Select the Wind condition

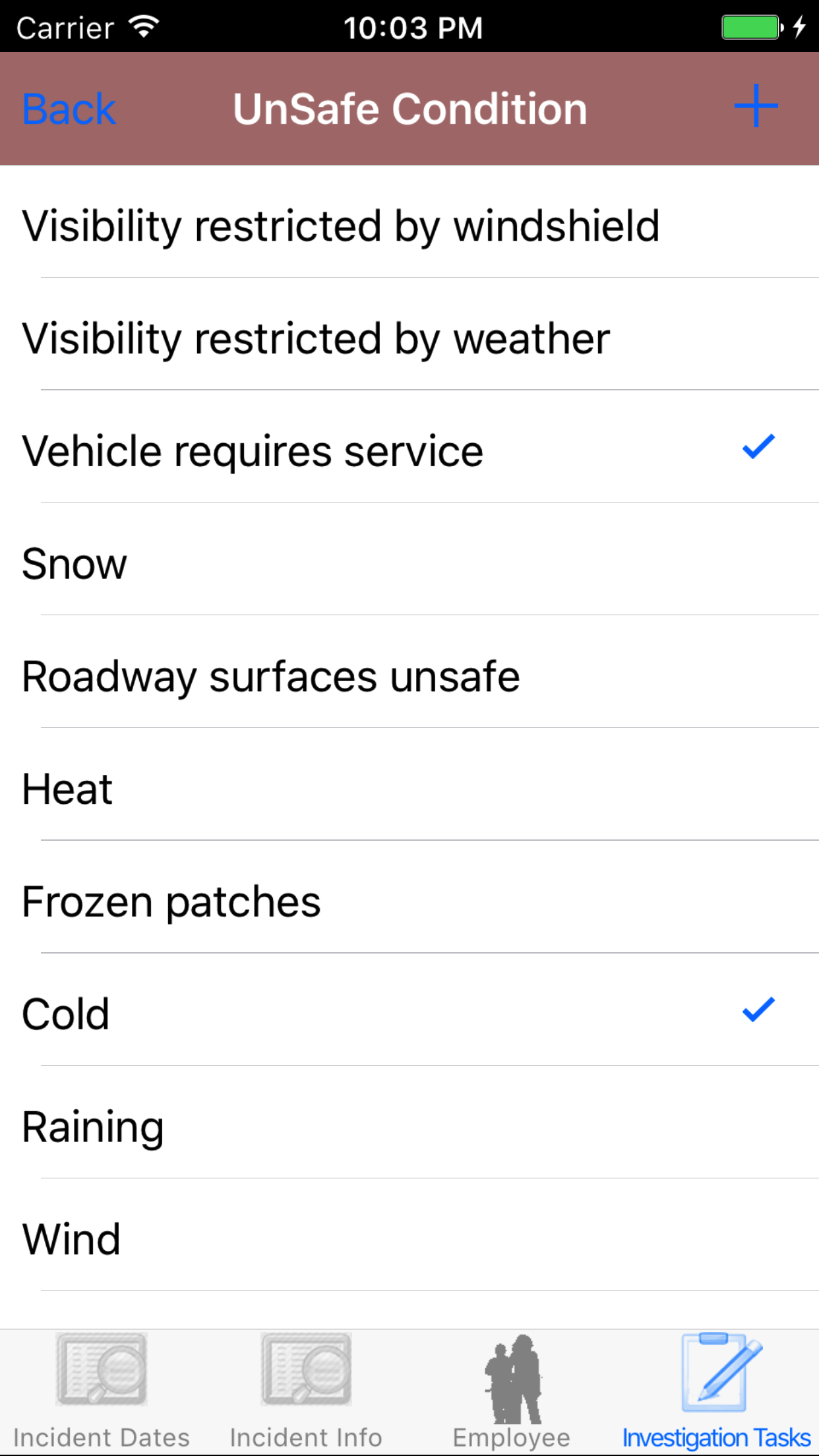coord(409,1239)
